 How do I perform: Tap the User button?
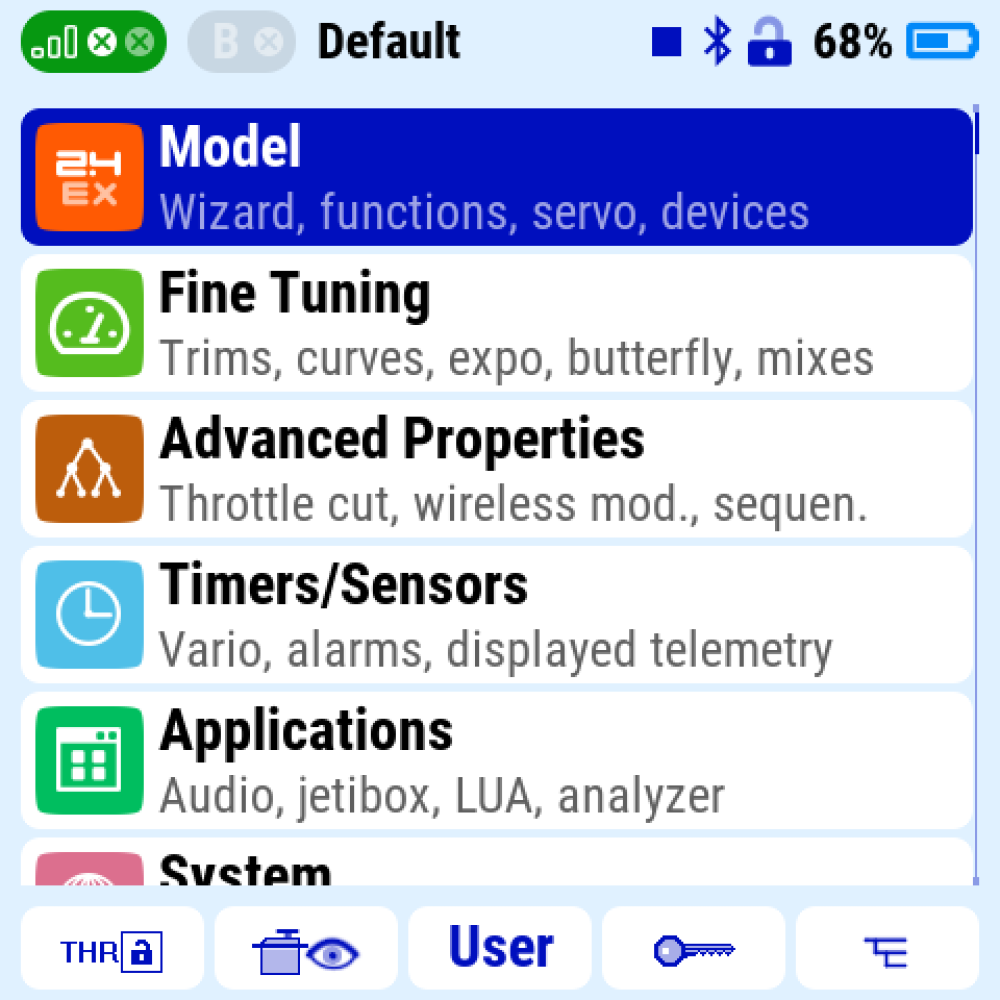coord(500,948)
